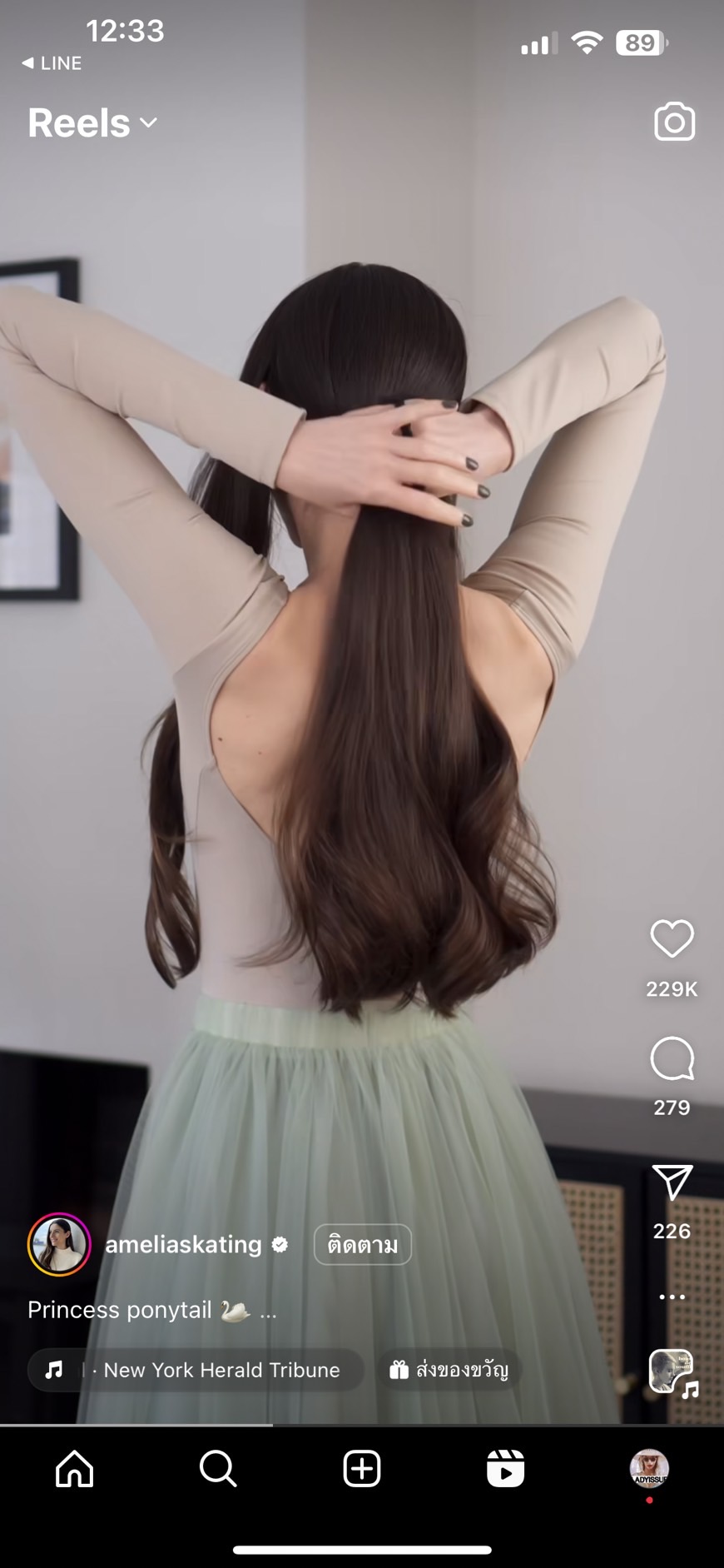Like this reel with the heart icon
Image resolution: width=724 pixels, height=1568 pixels.
point(672,938)
